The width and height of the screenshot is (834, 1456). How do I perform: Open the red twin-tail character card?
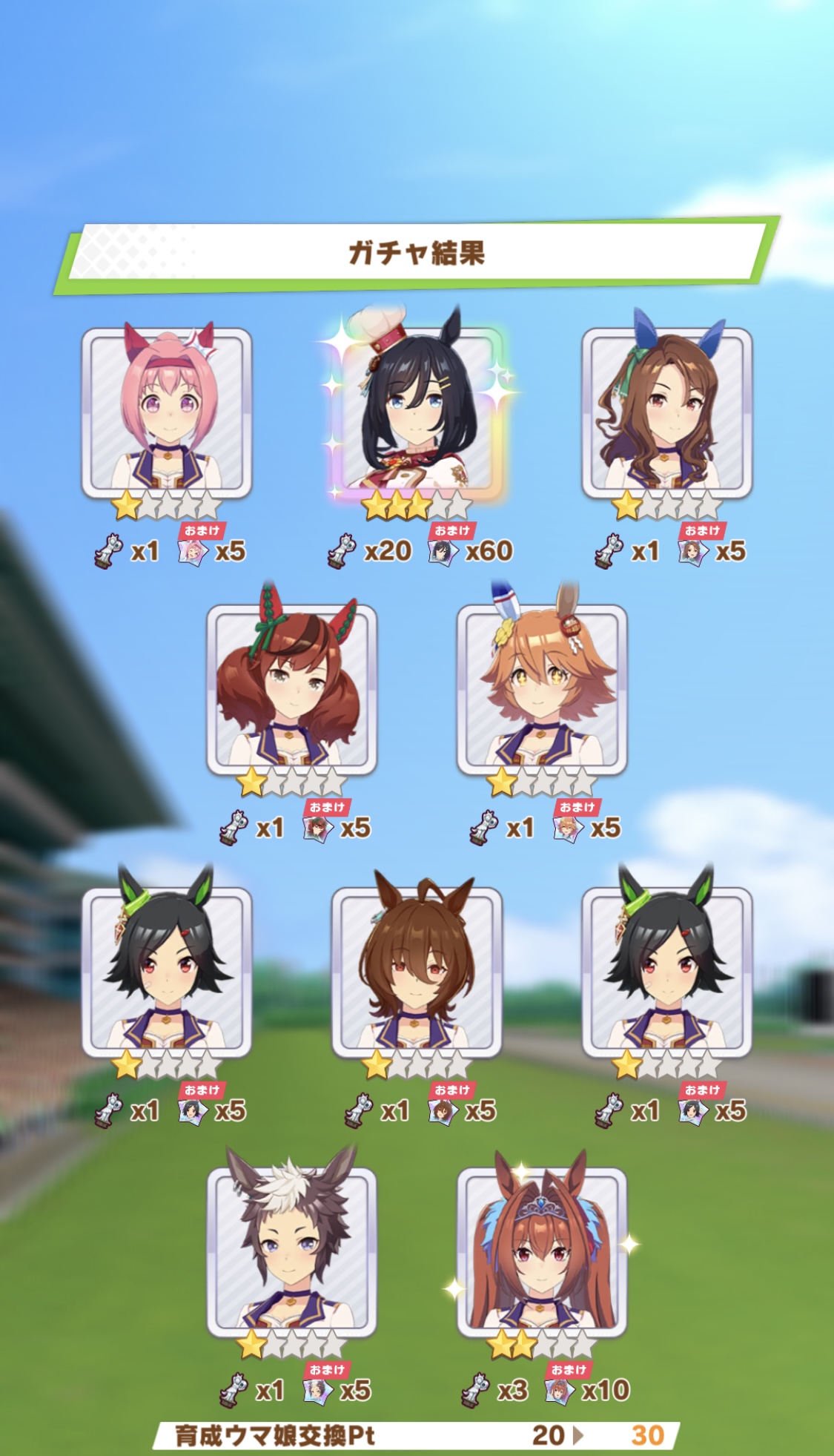(291, 690)
